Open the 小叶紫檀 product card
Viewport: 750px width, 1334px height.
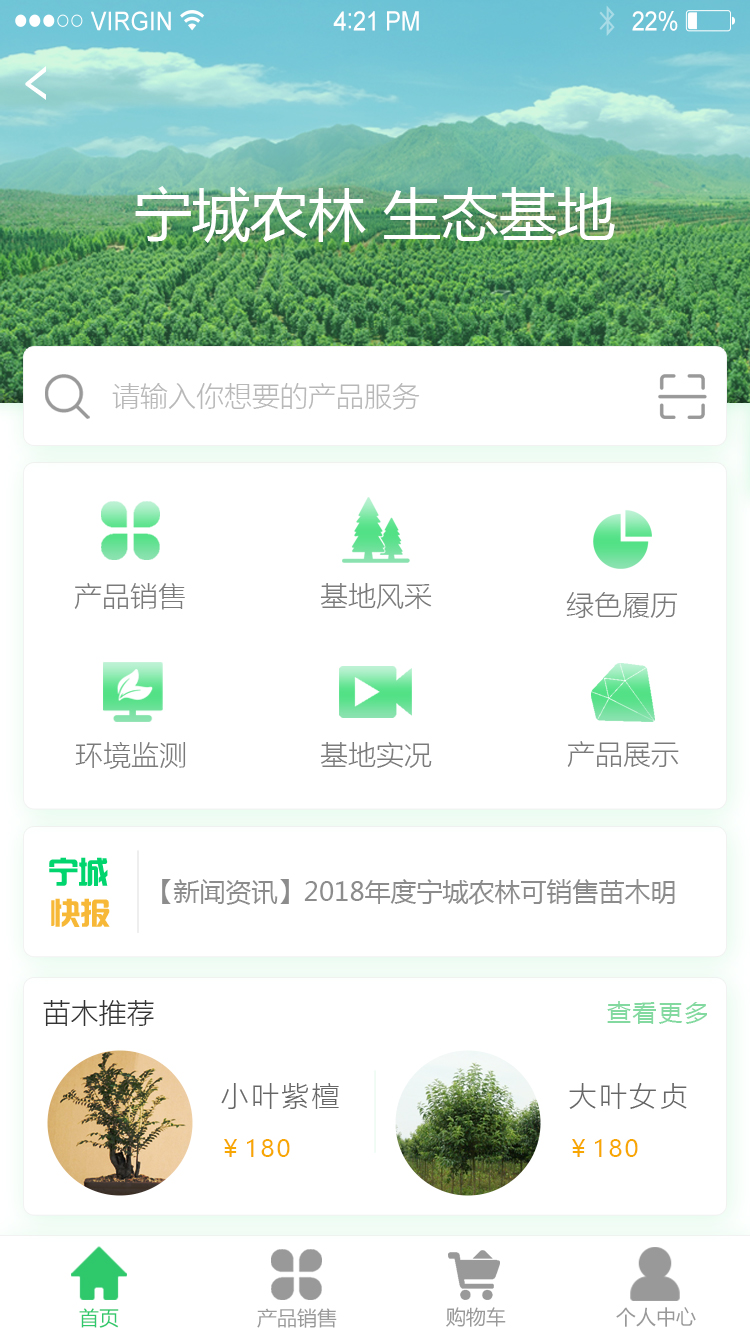pos(200,1122)
